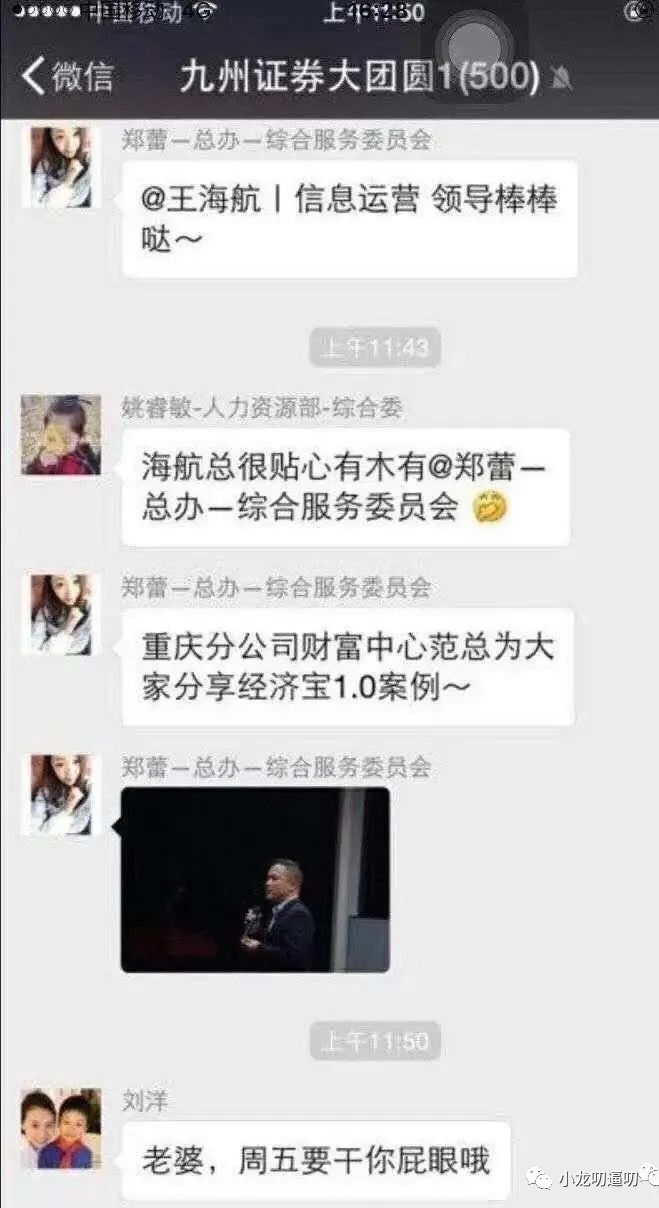Open the speaker photo sent by 郑蕾
The height and width of the screenshot is (1208, 659).
point(255,880)
